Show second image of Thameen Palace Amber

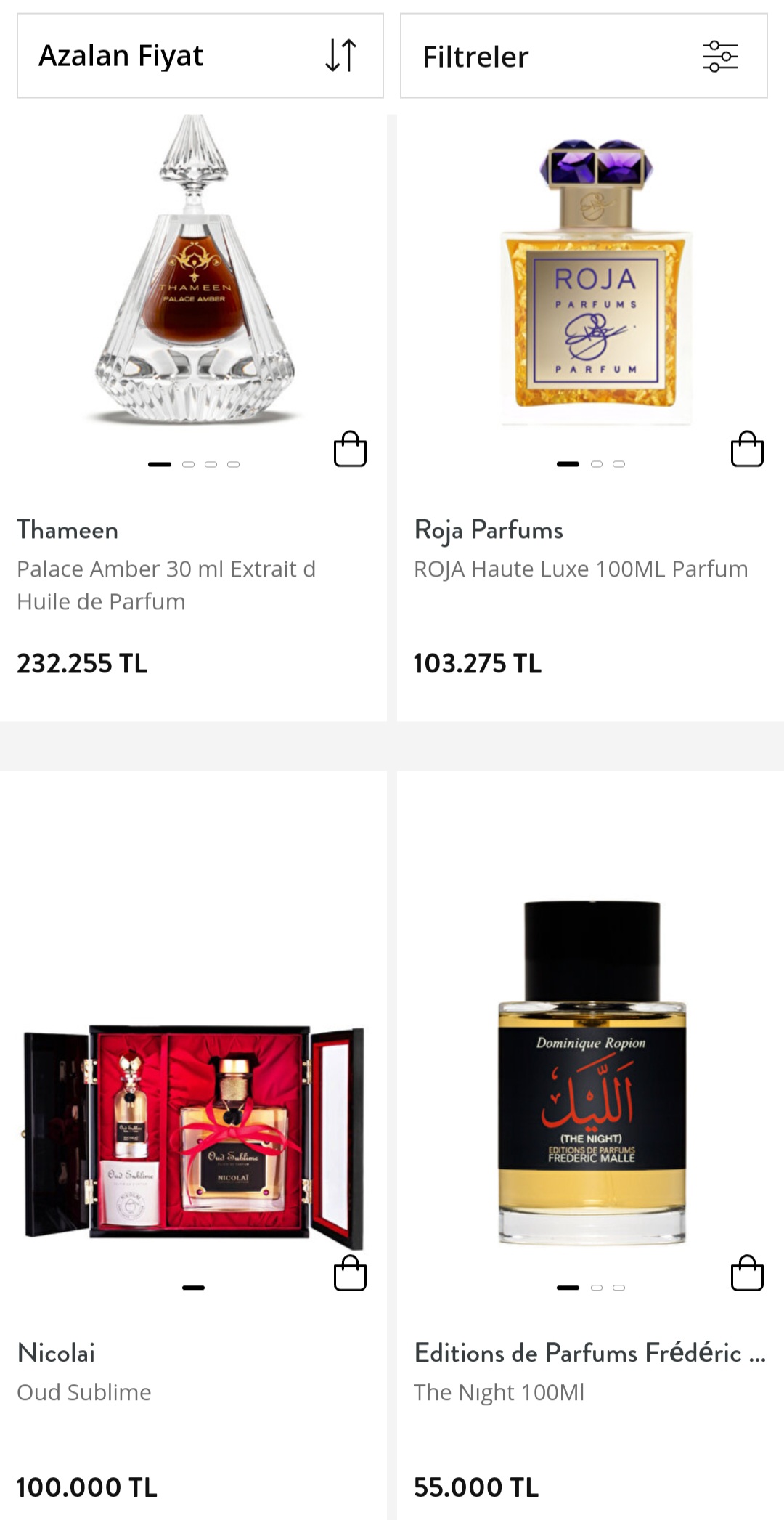coord(189,464)
